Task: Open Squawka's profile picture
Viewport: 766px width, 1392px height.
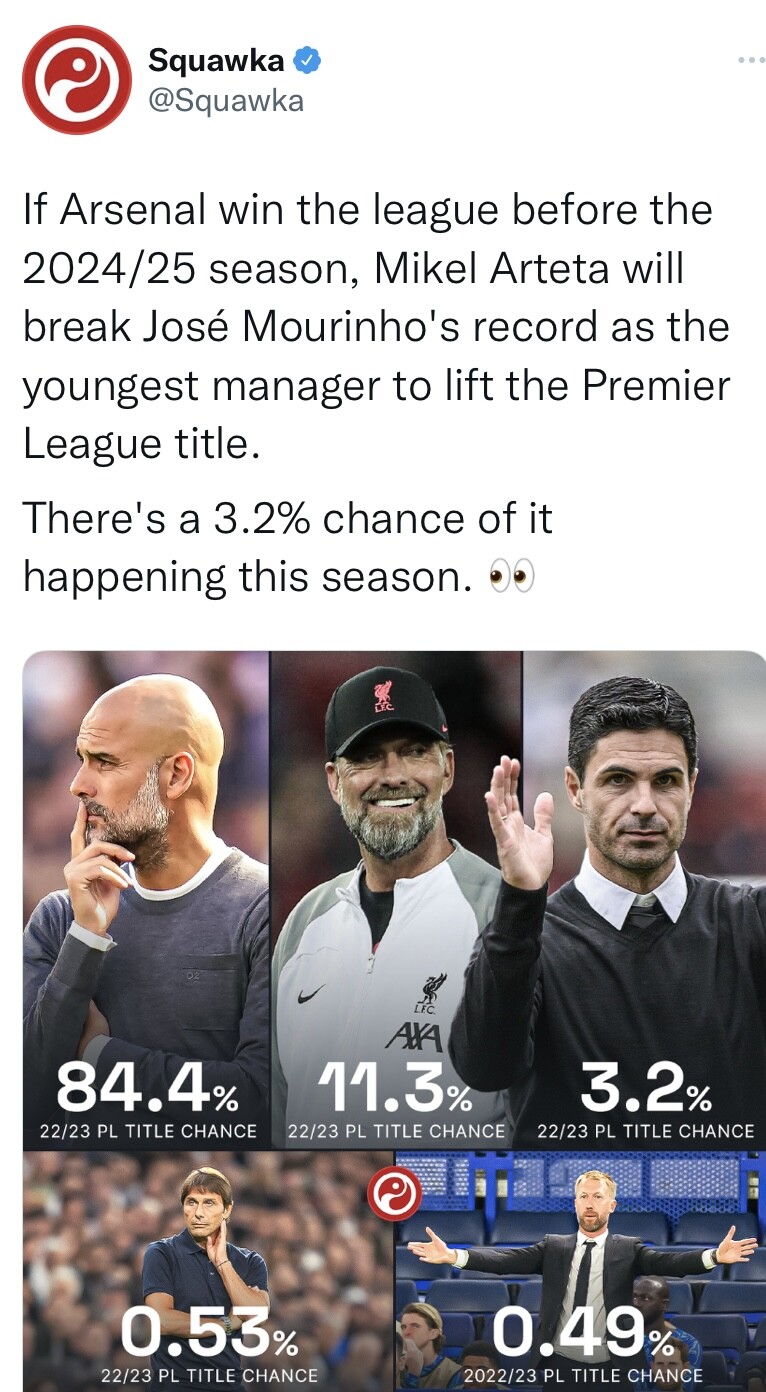Action: [x=77, y=80]
